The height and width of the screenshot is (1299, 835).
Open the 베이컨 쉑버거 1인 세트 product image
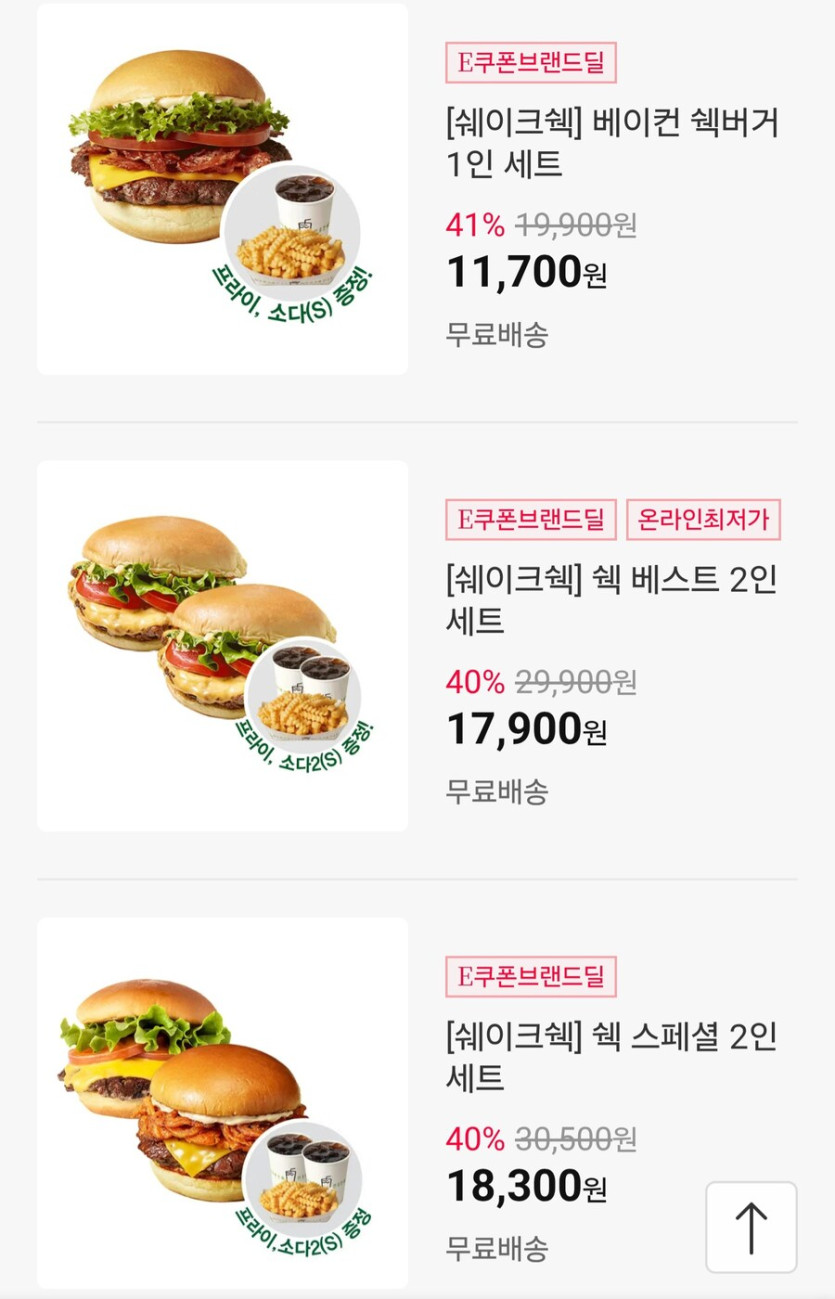click(222, 190)
